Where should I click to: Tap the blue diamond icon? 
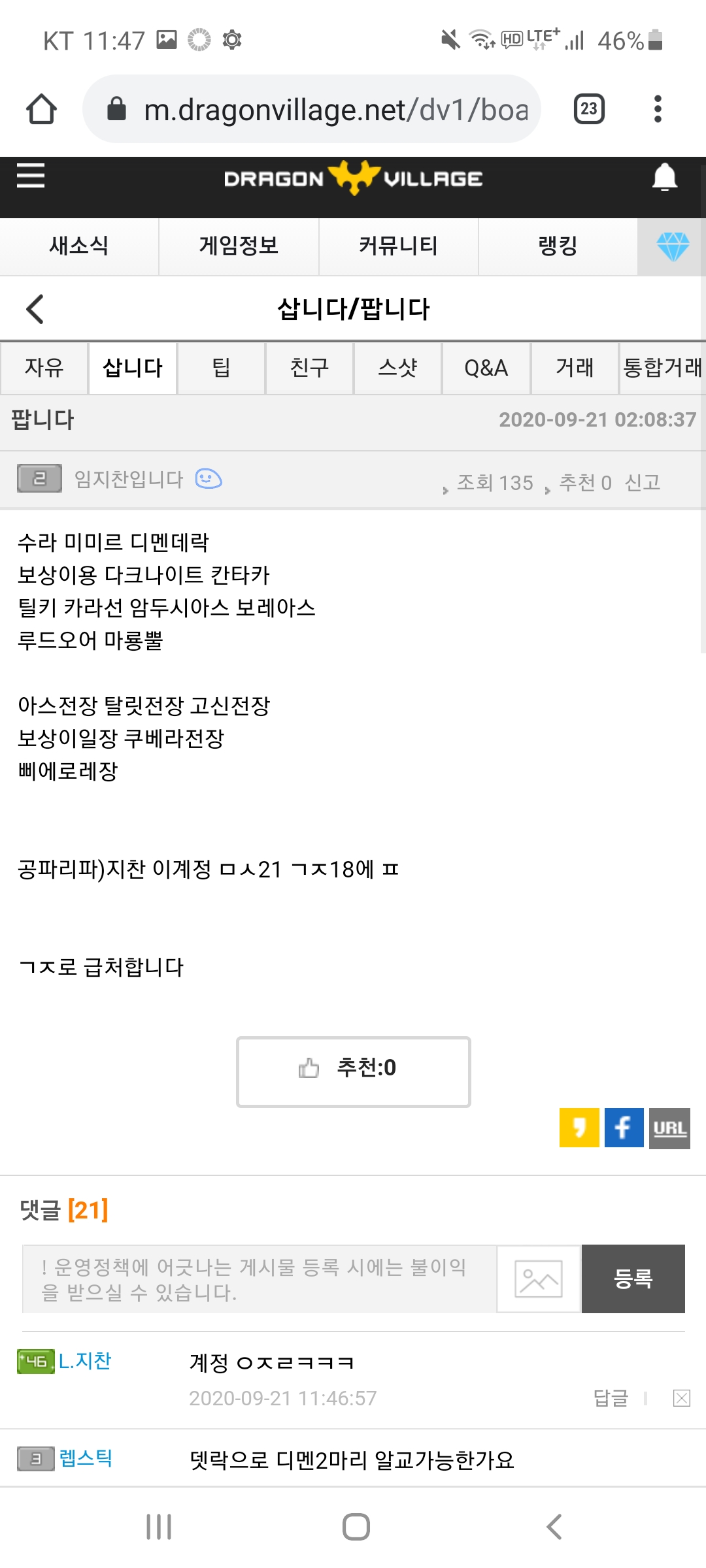coord(672,246)
